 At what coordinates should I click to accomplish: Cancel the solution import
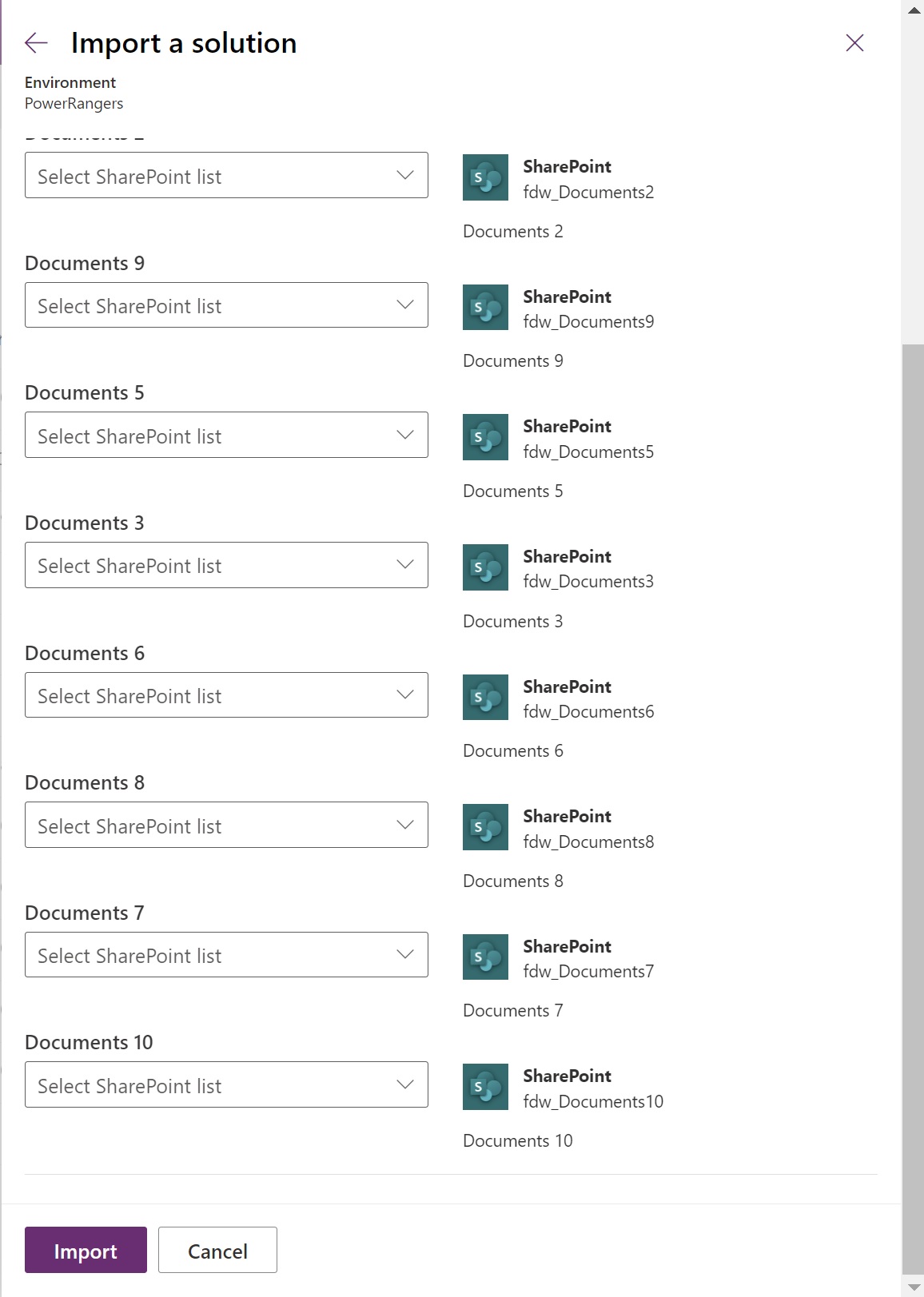(217, 1250)
